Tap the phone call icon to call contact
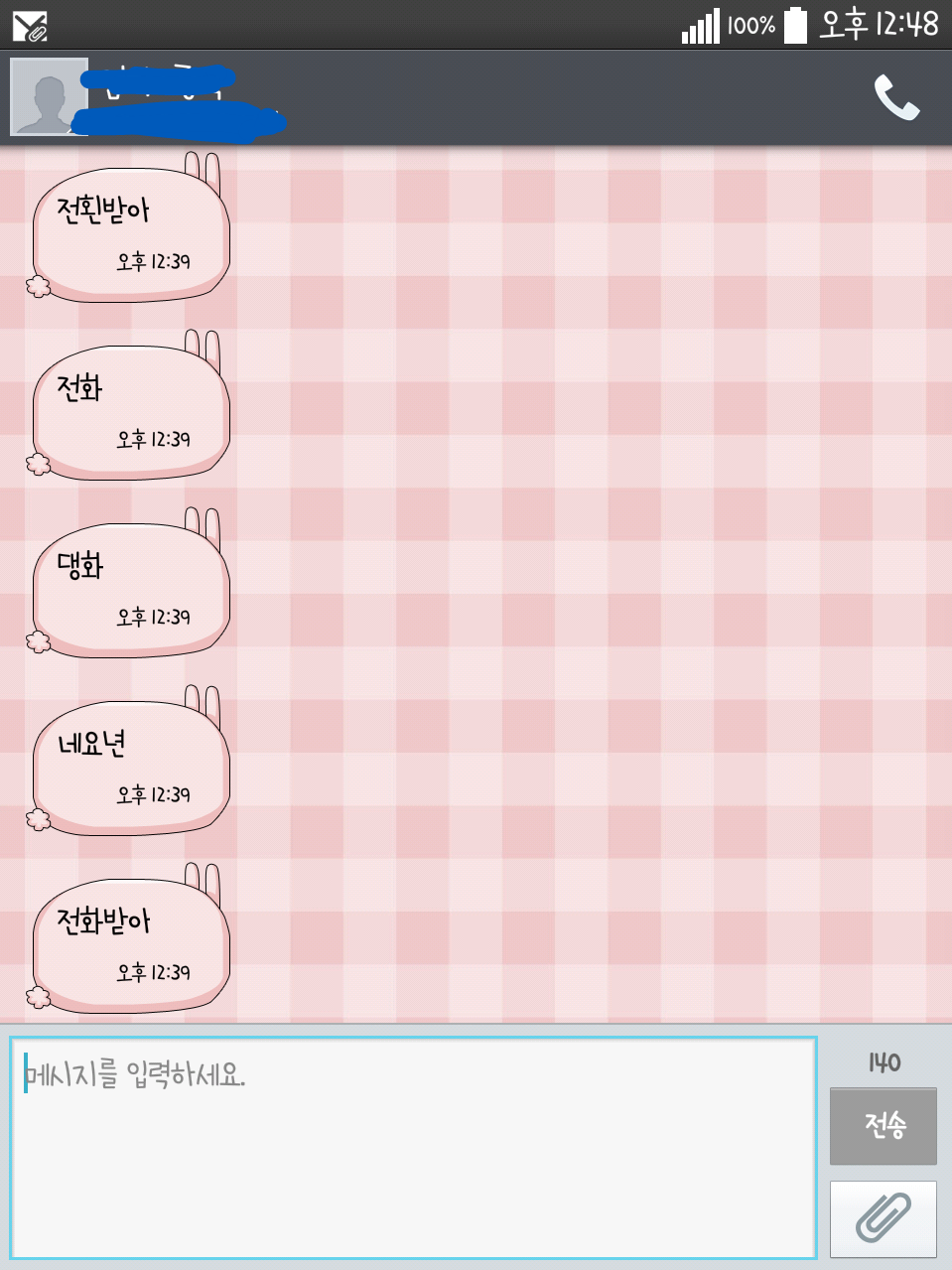This screenshot has width=952, height=1270. 896,96
